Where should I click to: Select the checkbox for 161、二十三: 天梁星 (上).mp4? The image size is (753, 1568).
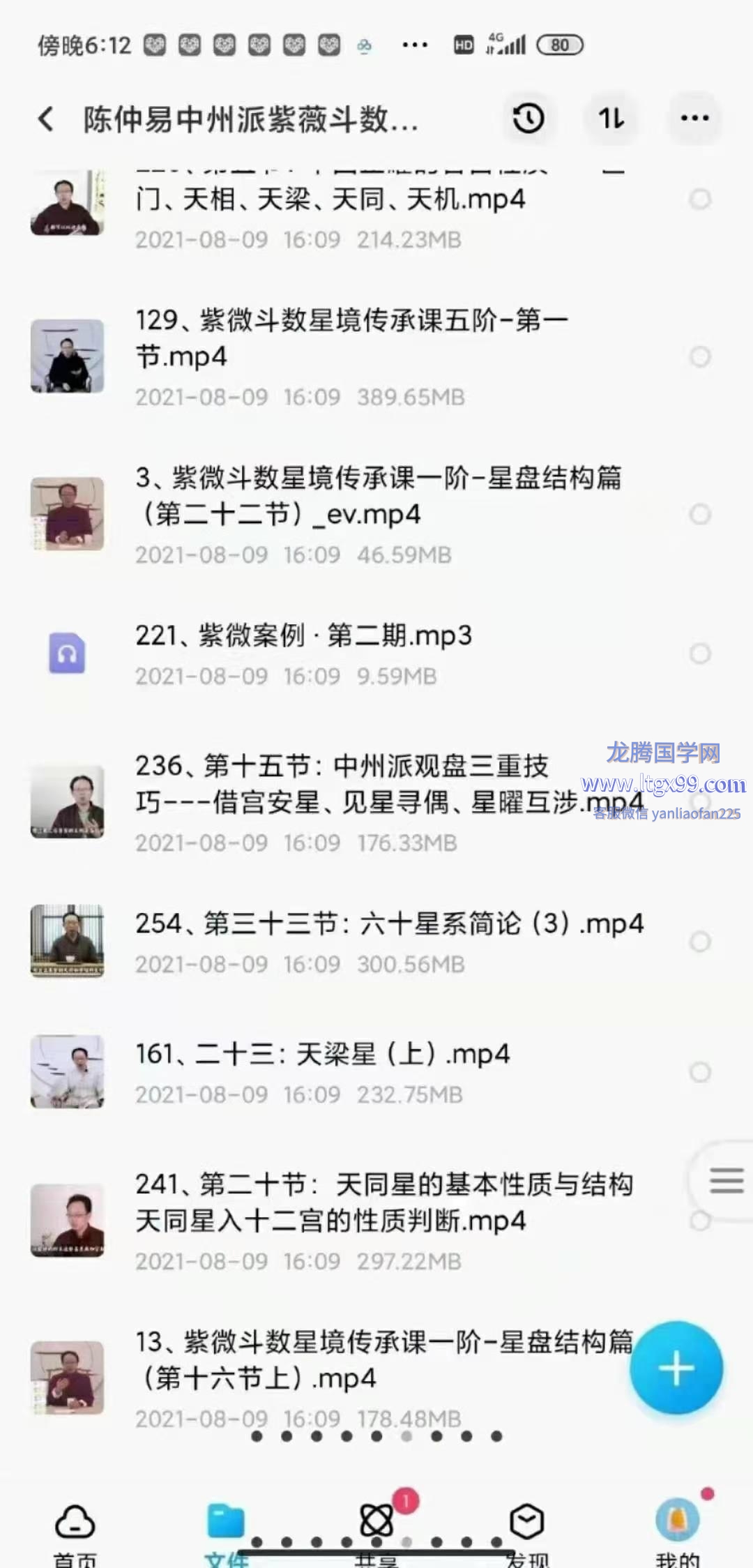click(x=700, y=1072)
